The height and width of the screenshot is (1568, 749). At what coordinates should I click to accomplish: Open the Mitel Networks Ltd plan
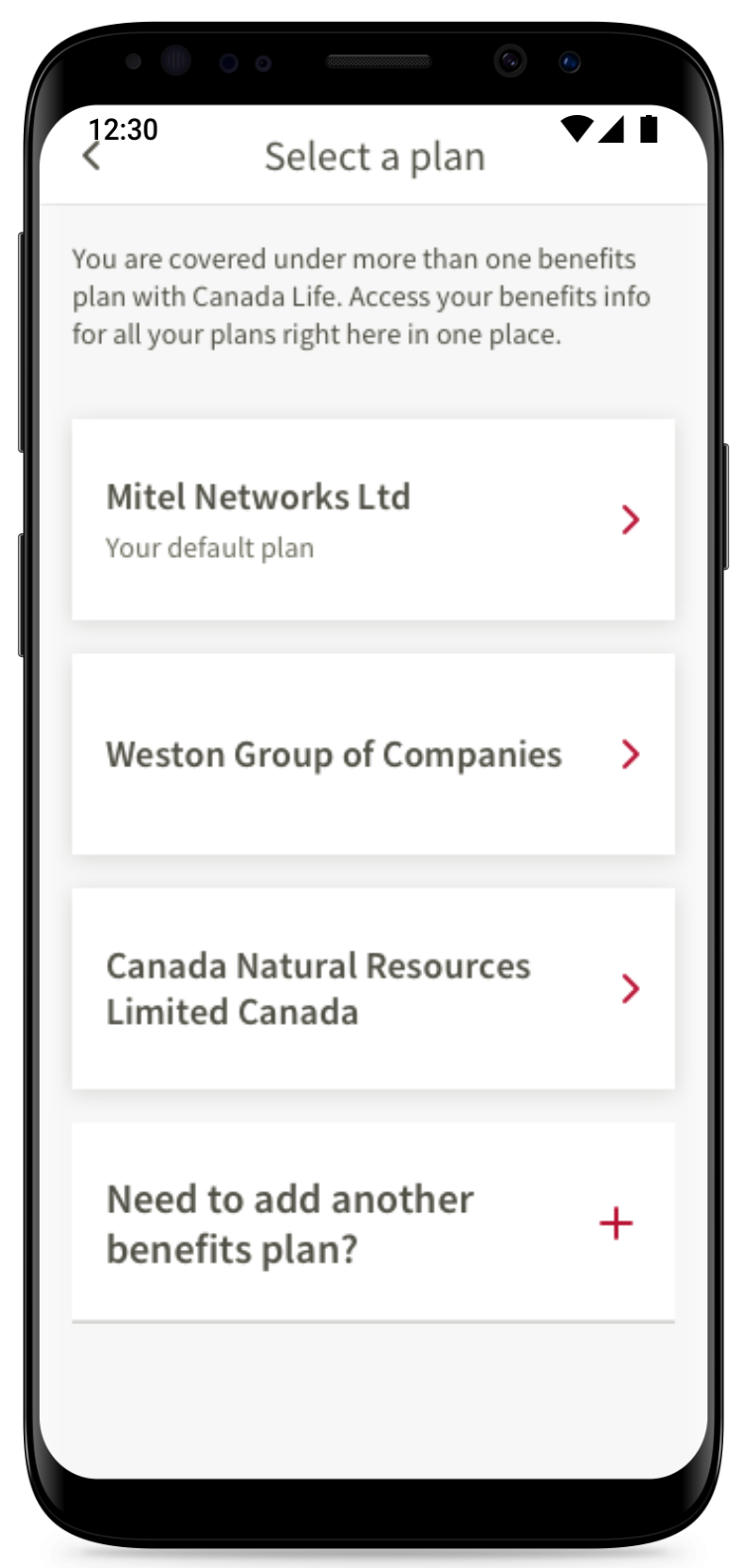pyautogui.click(x=374, y=520)
